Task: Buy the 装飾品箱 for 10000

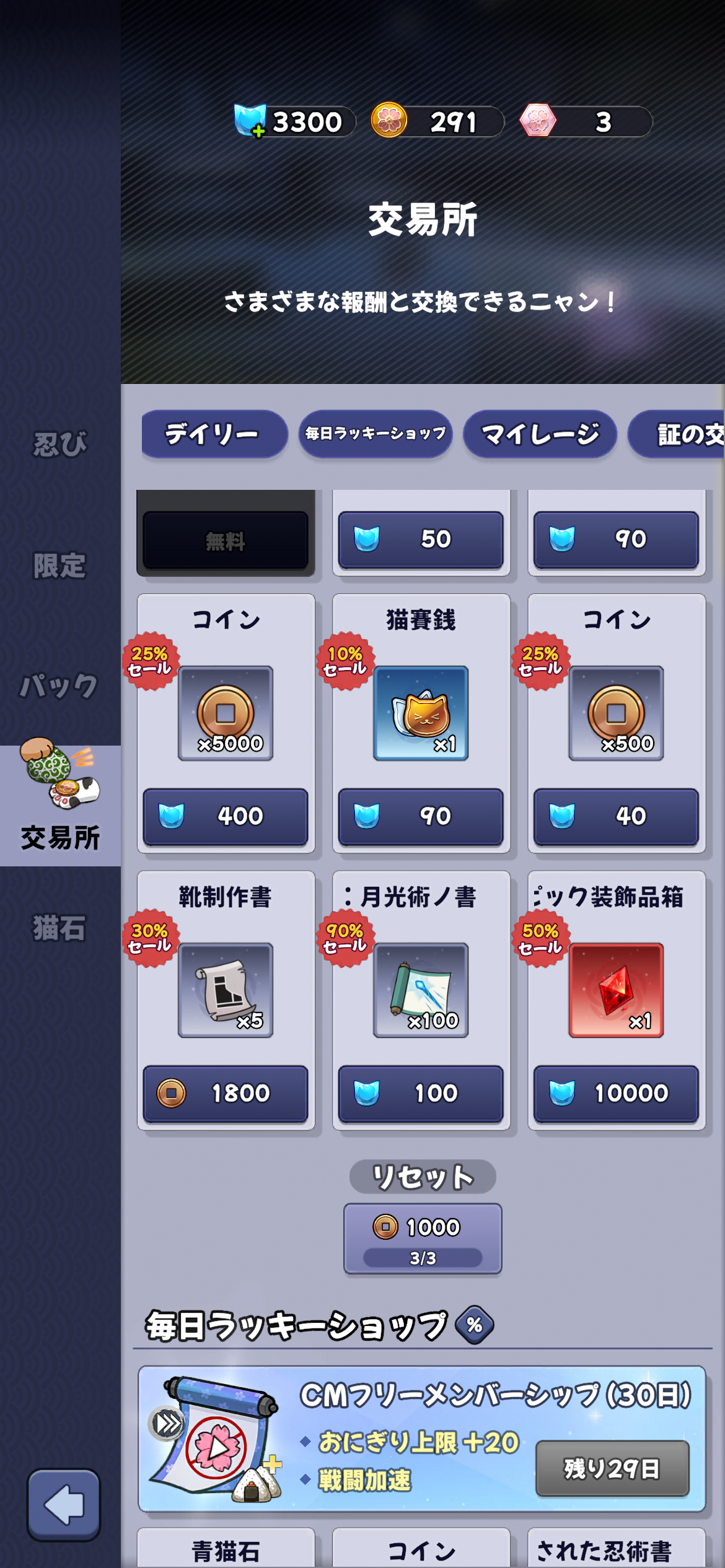Action: [616, 1092]
